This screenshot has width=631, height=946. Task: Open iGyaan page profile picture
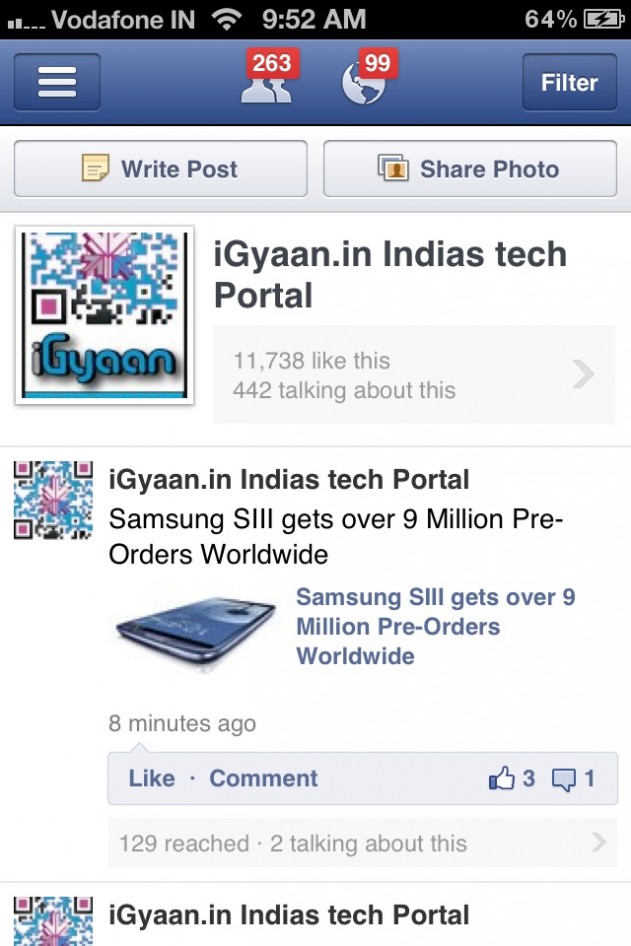click(104, 315)
